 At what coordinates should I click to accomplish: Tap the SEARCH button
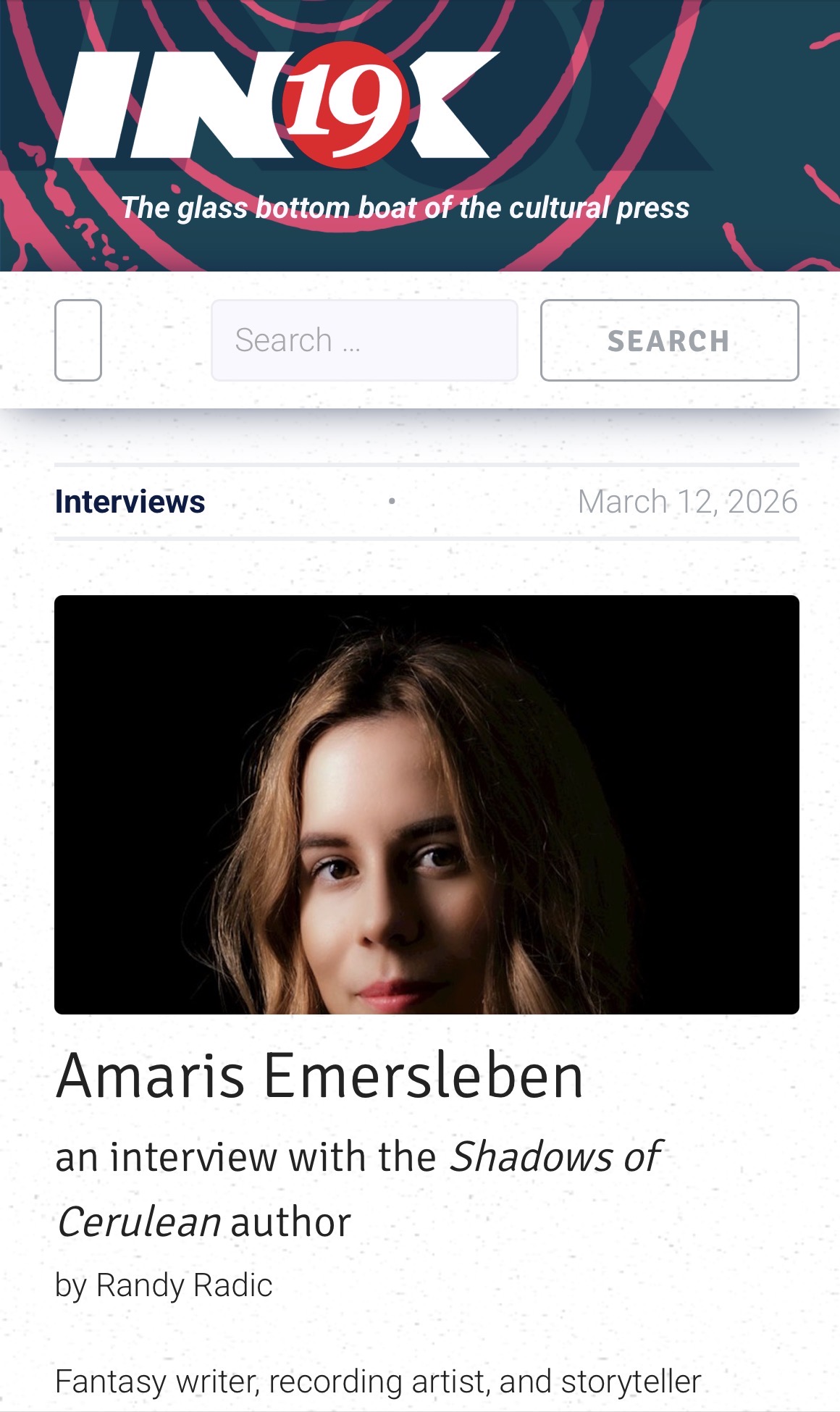click(669, 340)
